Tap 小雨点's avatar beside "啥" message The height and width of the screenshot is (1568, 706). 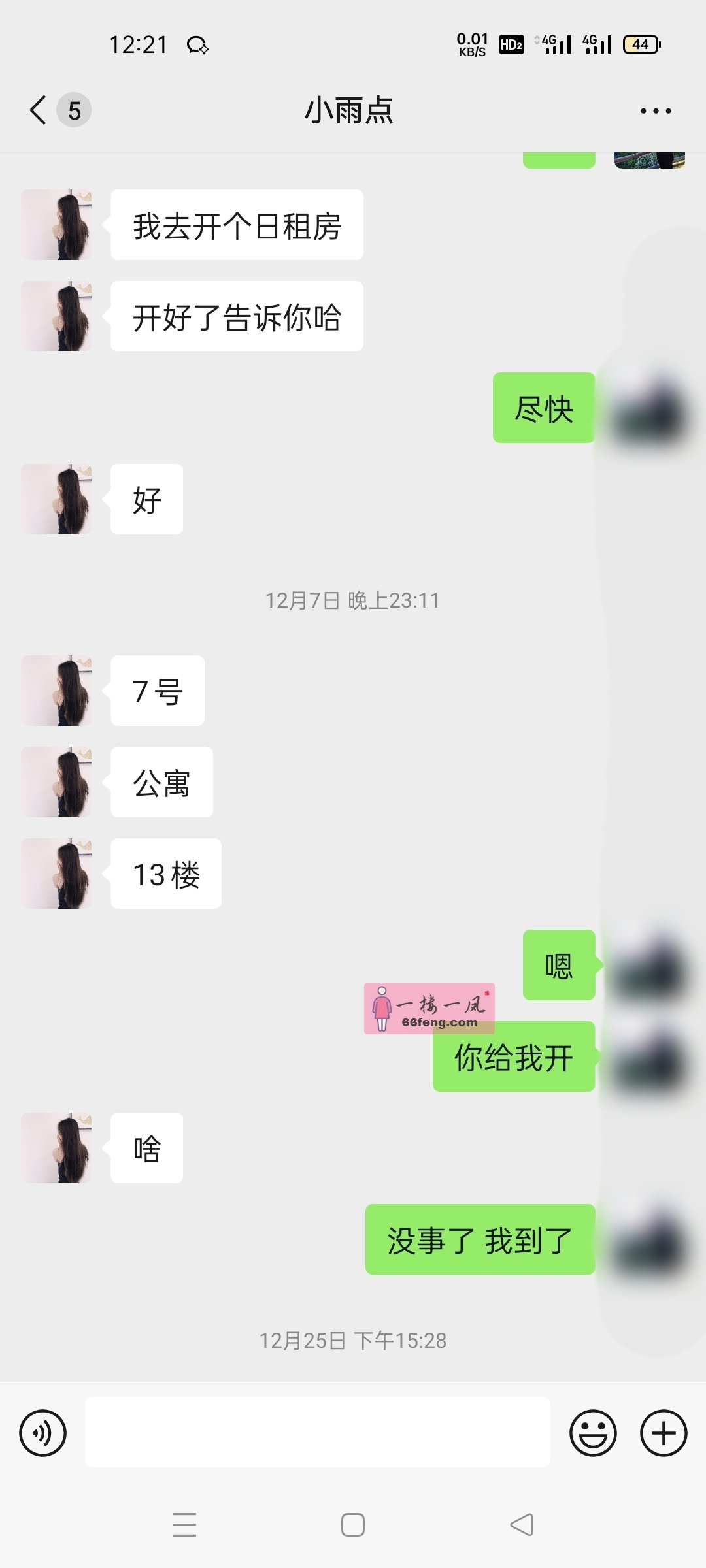(x=56, y=1147)
